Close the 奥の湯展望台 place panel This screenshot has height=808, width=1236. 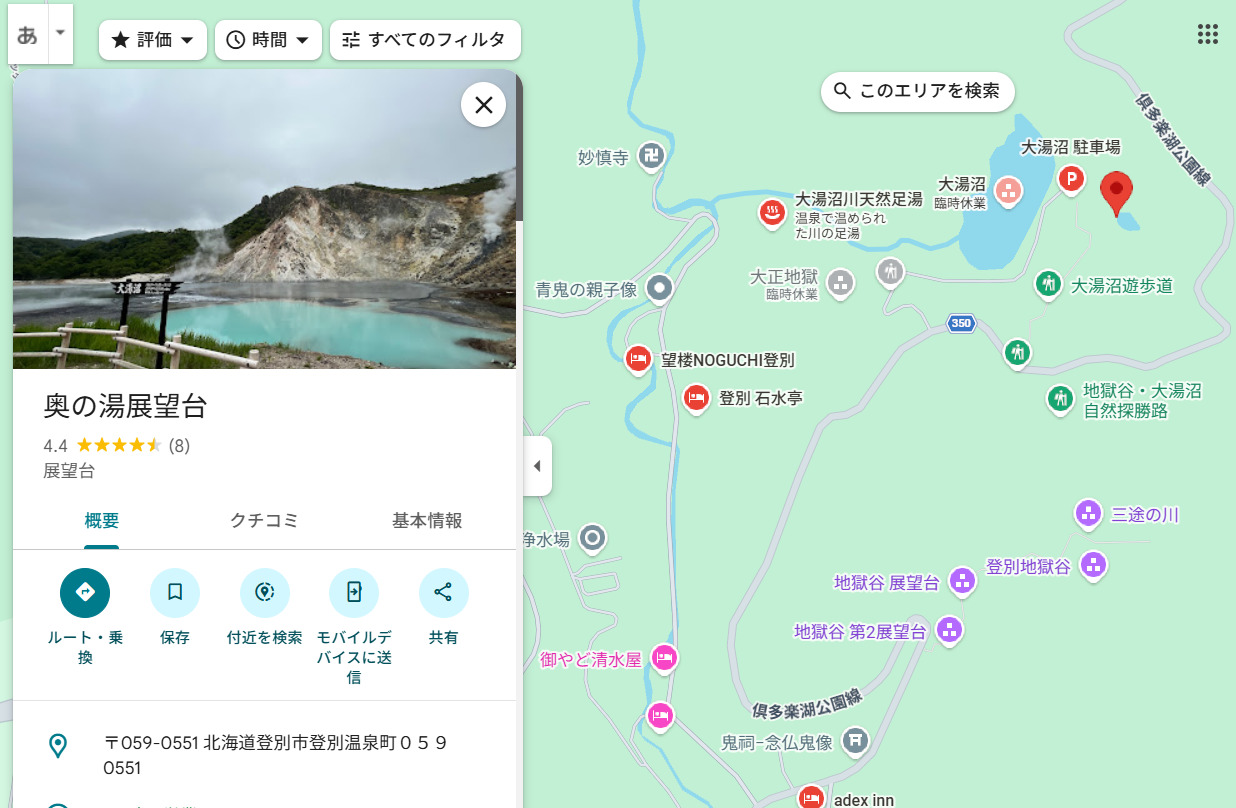483,105
